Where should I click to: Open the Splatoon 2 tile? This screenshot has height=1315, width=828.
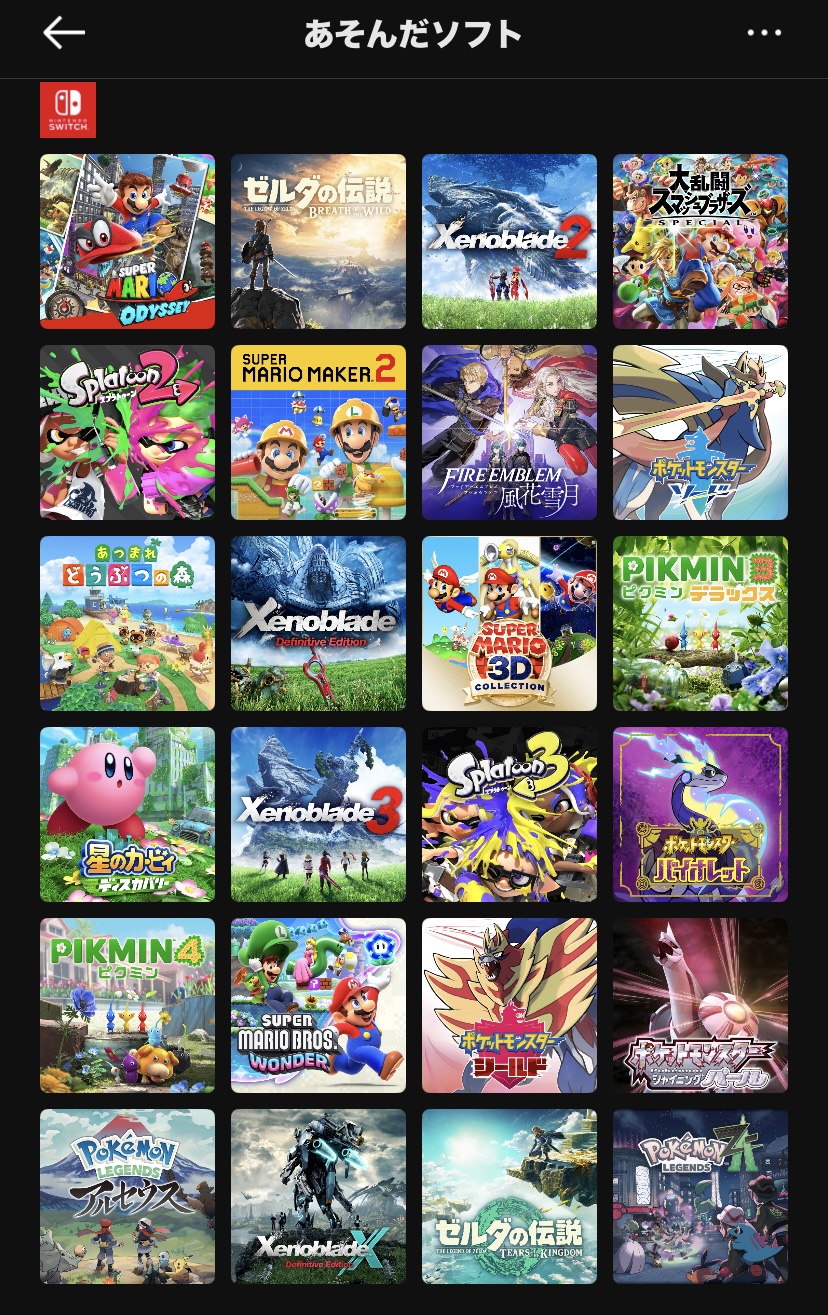pyautogui.click(x=127, y=432)
